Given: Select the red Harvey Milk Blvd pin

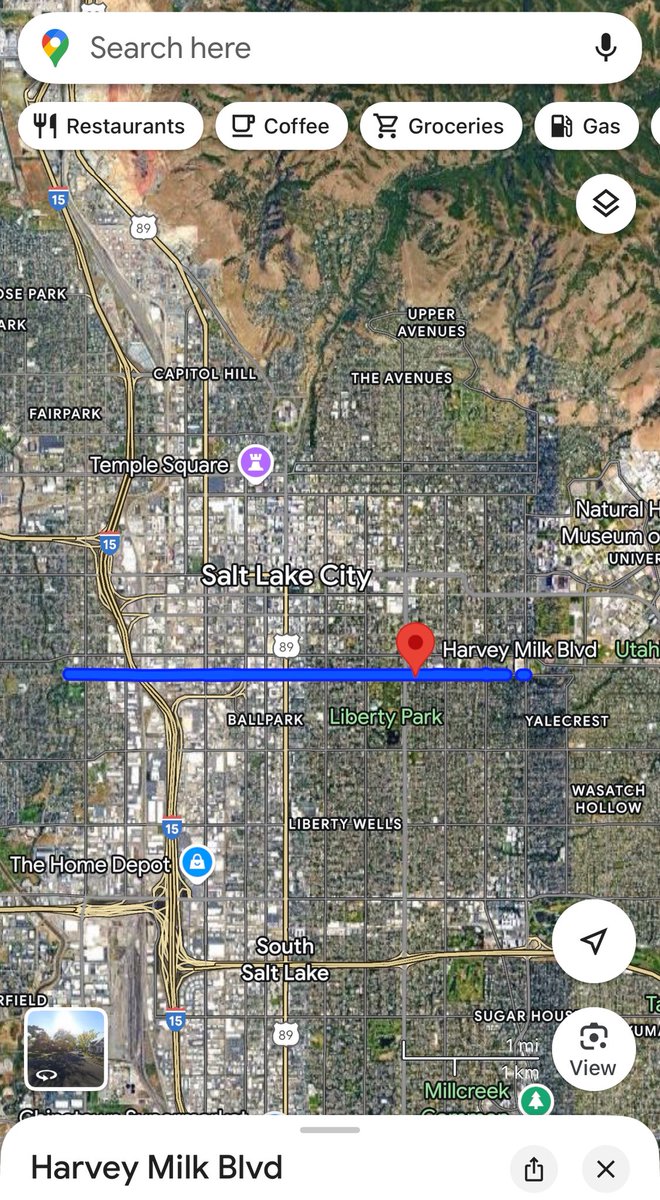Looking at the screenshot, I should [x=415, y=649].
